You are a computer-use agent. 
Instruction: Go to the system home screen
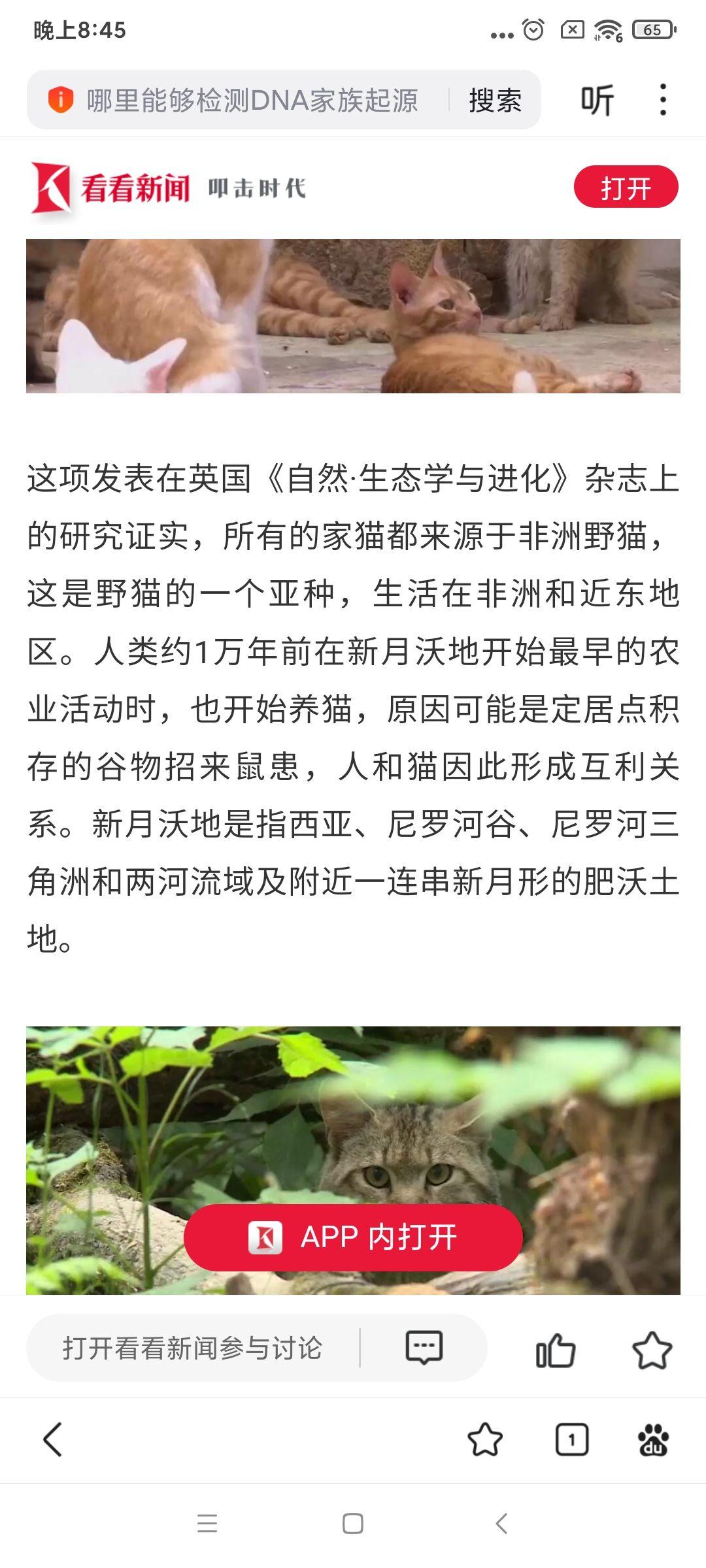coord(352,1524)
